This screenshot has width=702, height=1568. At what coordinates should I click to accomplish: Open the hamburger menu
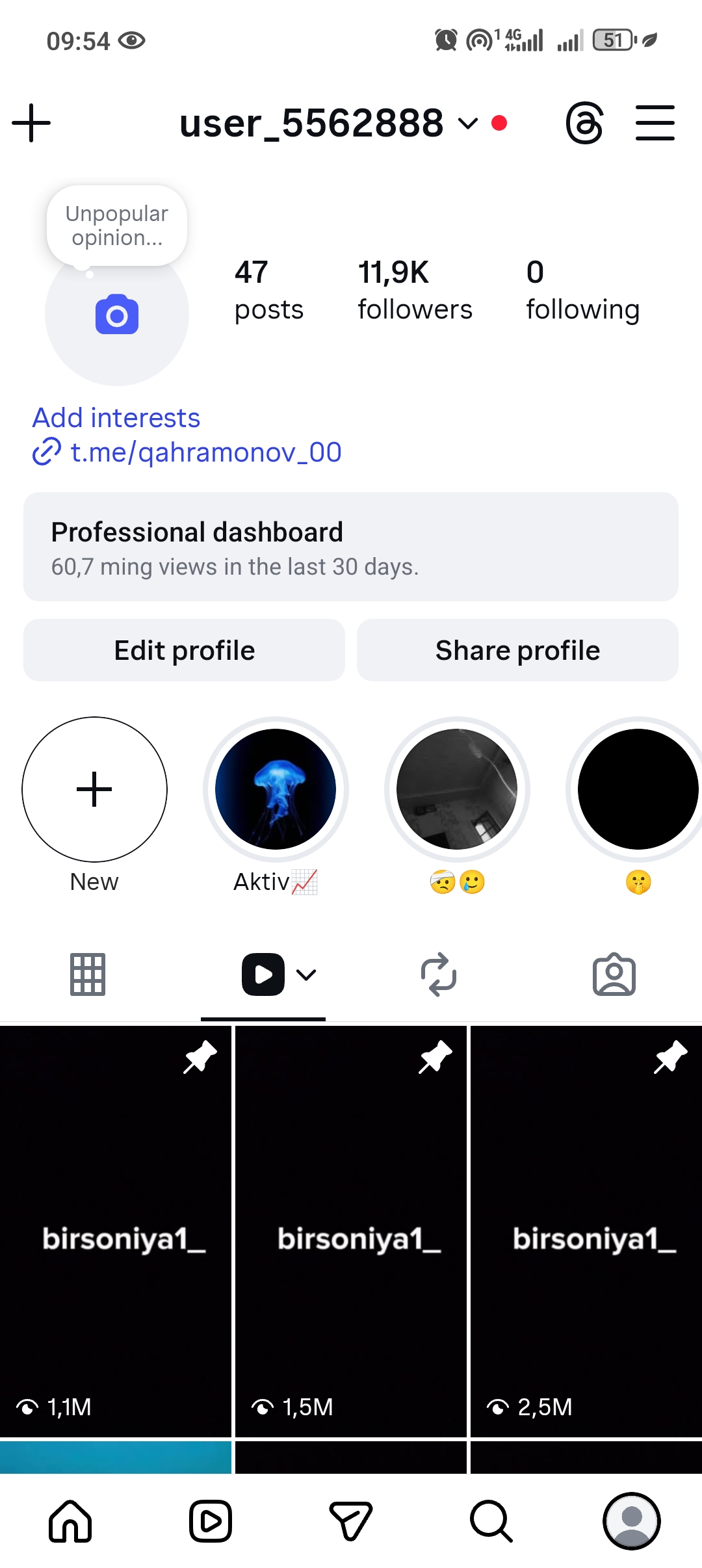pyautogui.click(x=655, y=122)
